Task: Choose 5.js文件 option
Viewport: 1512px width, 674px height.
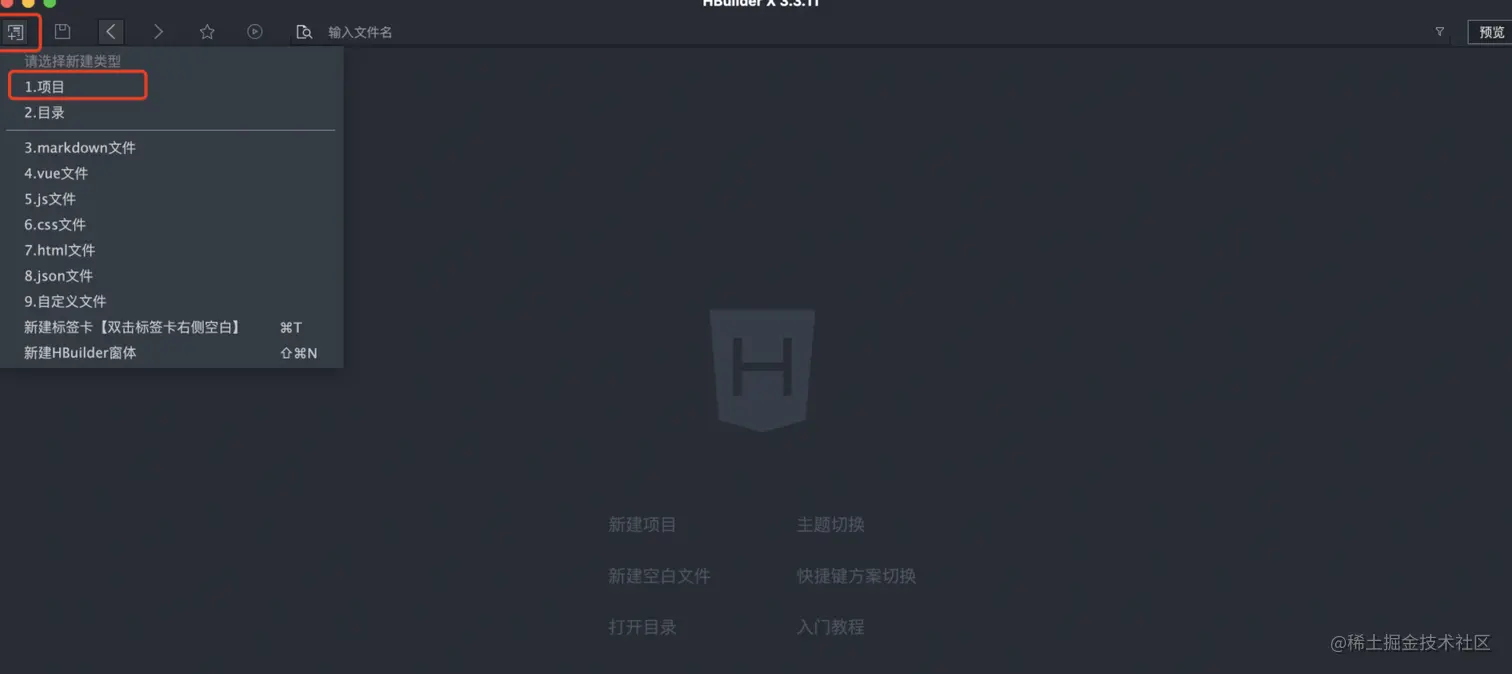Action: (50, 199)
